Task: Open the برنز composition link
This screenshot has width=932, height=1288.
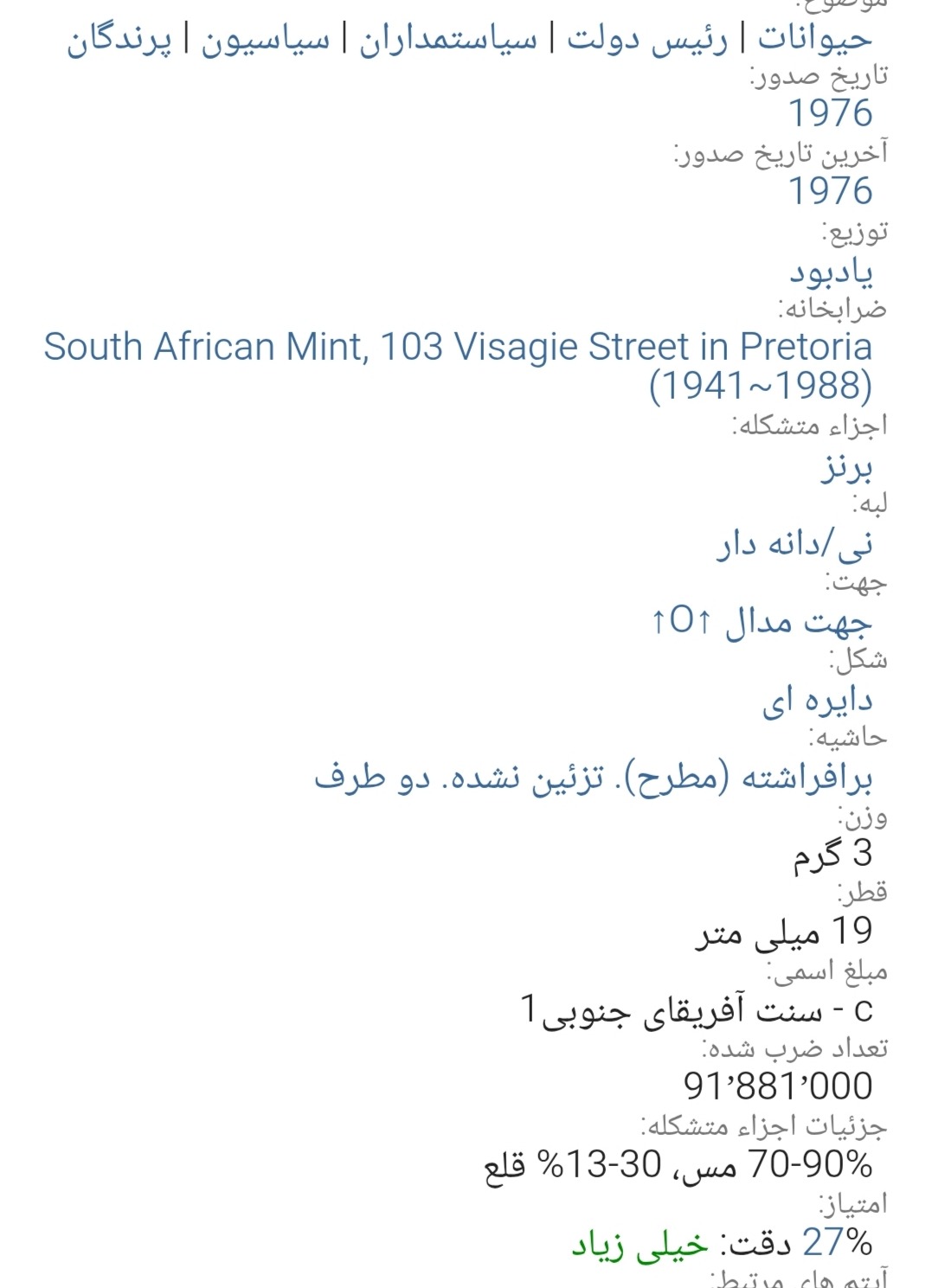Action: (x=846, y=466)
